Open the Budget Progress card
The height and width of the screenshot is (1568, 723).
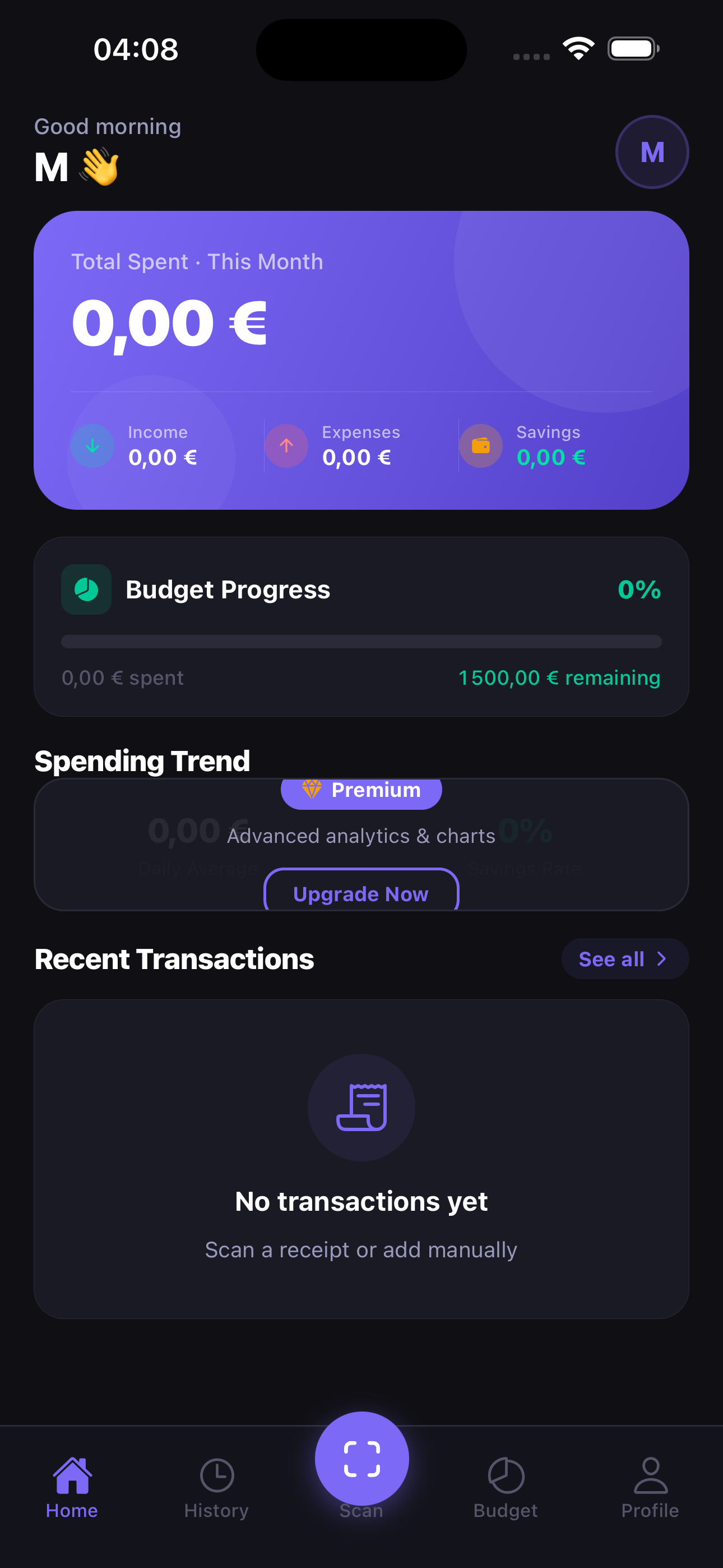coord(361,626)
